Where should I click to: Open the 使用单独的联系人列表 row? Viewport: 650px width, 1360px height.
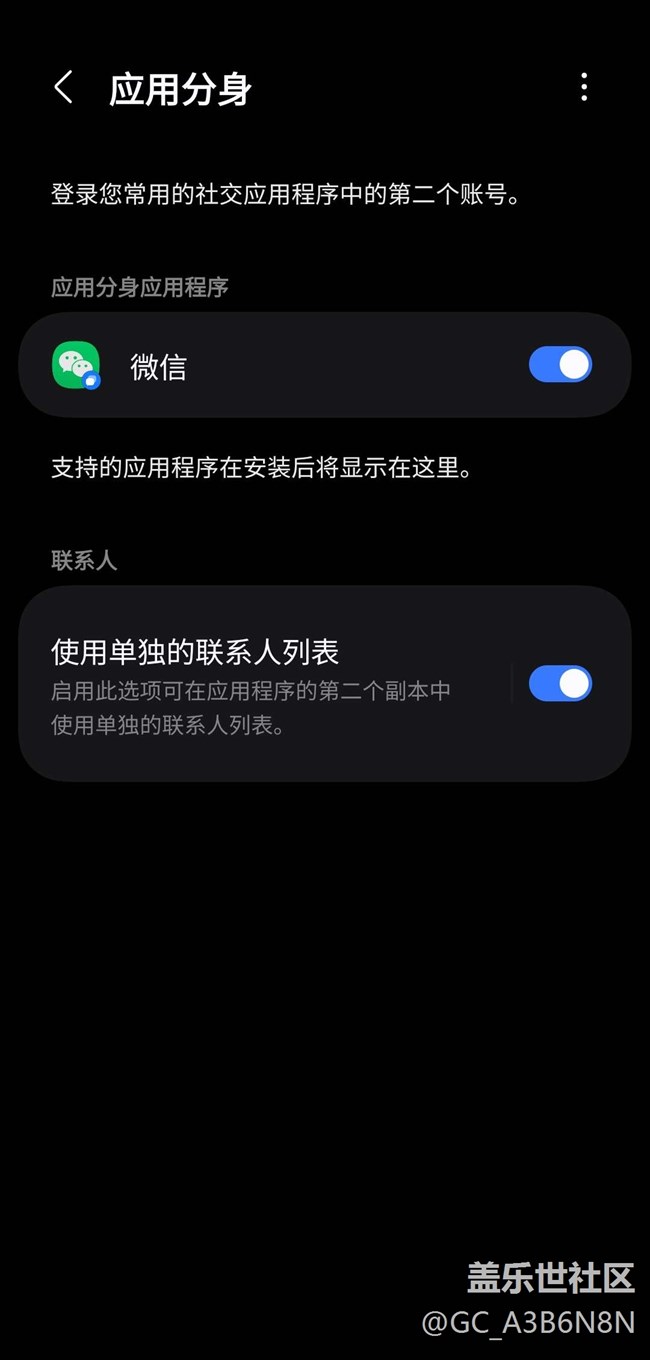click(260, 684)
